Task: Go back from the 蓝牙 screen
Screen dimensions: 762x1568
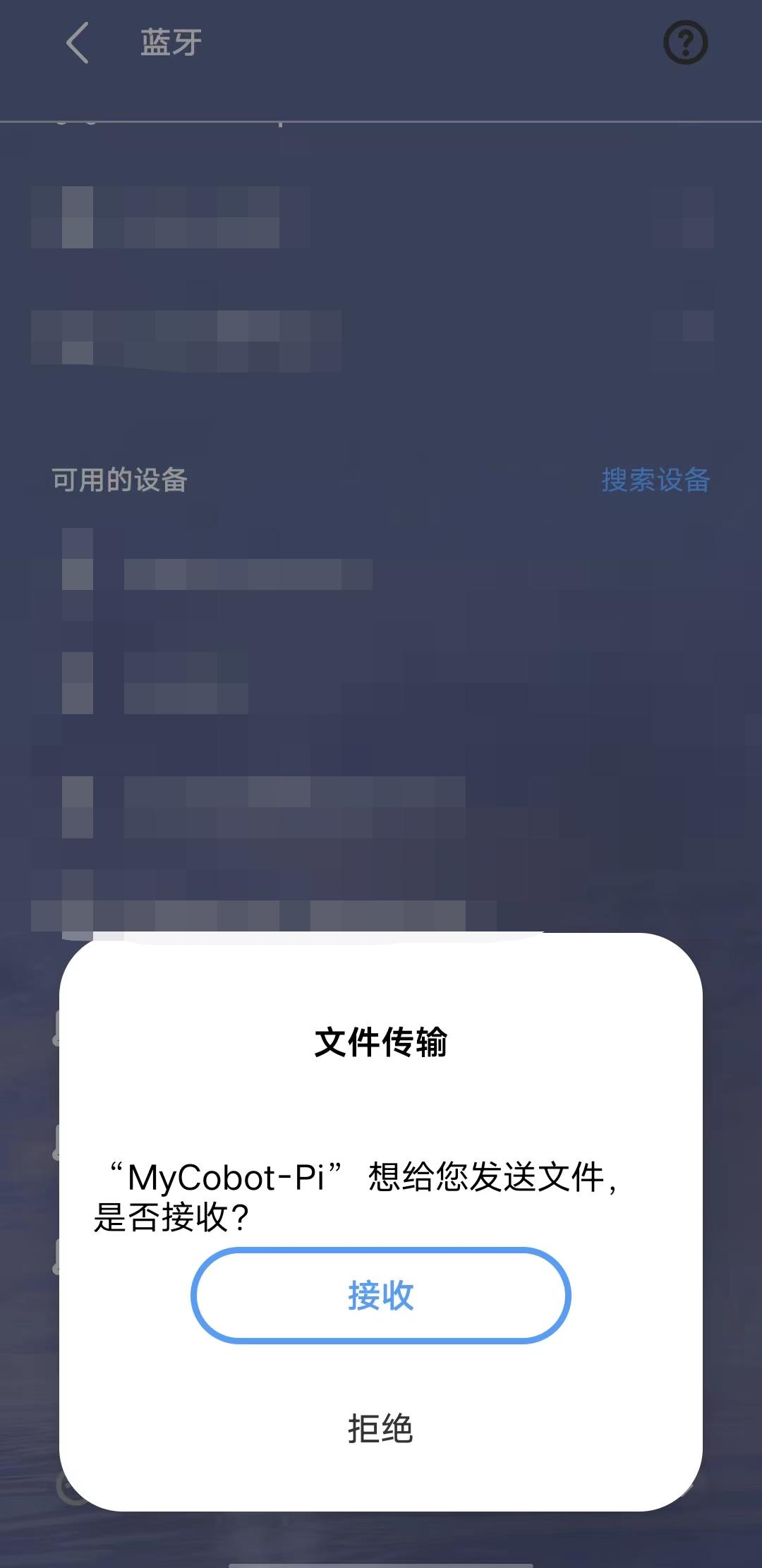Action: pyautogui.click(x=78, y=43)
